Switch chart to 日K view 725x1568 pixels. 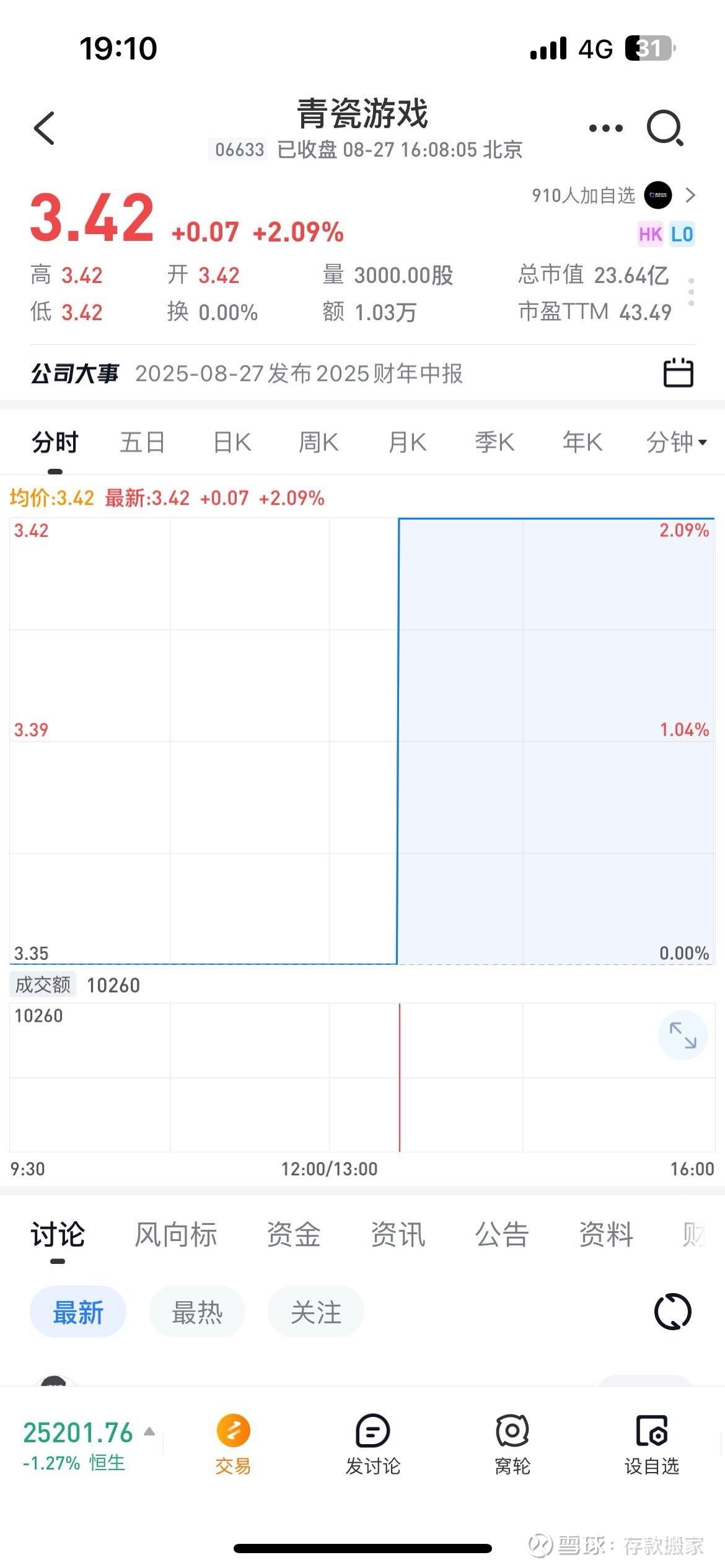click(232, 442)
